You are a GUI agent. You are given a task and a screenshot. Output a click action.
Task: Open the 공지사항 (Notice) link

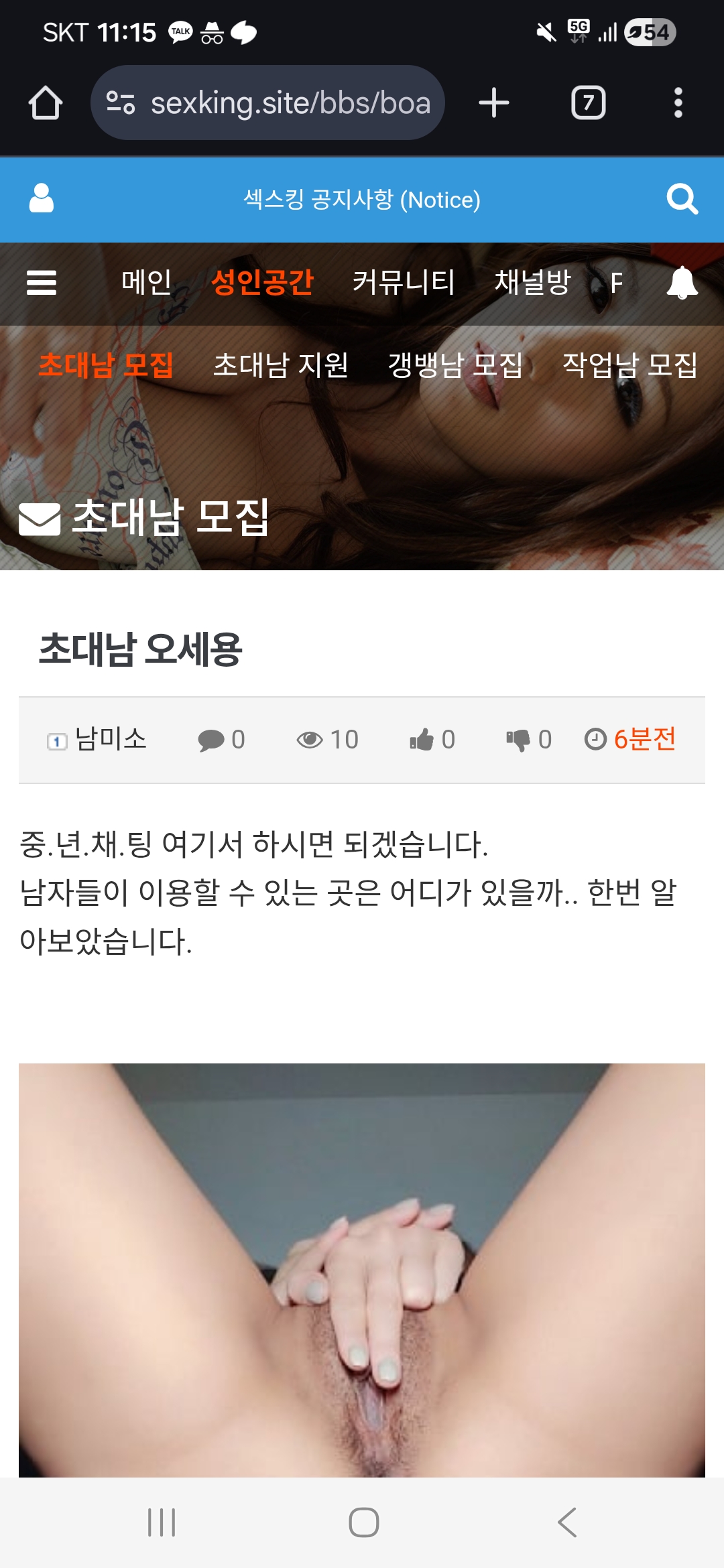tap(362, 200)
